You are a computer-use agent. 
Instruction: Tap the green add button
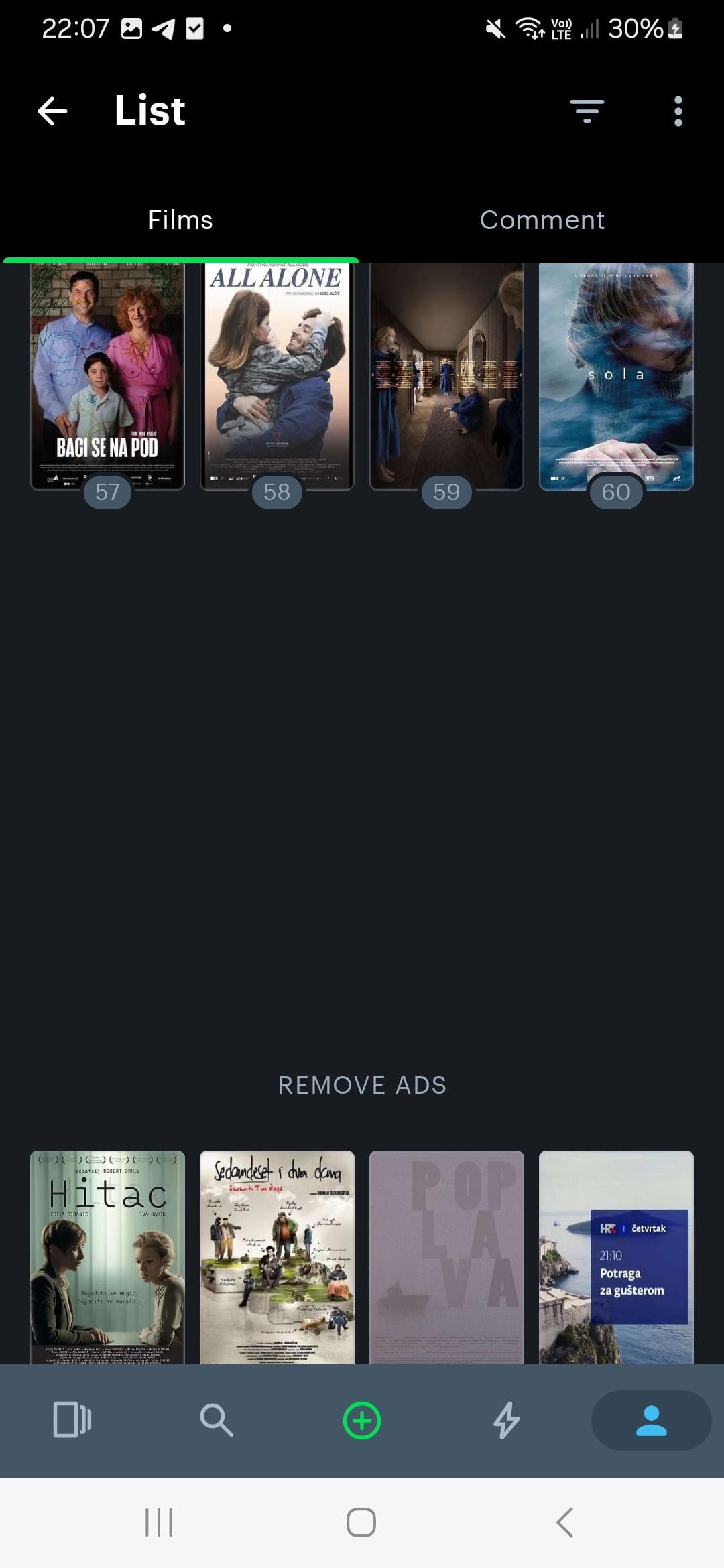click(x=362, y=1419)
